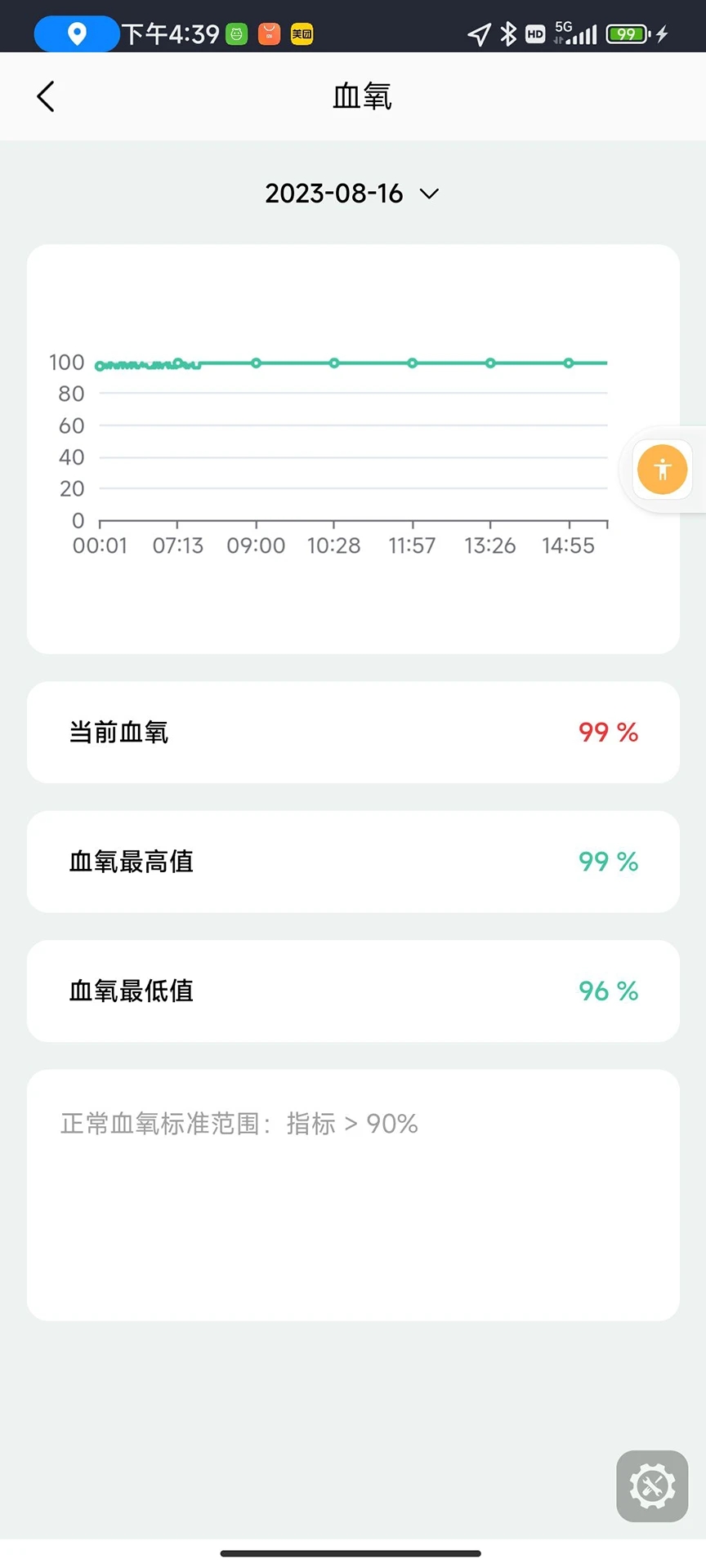Screen dimensions: 706x1568
Task: Navigate back using the back arrow
Action: tap(45, 96)
